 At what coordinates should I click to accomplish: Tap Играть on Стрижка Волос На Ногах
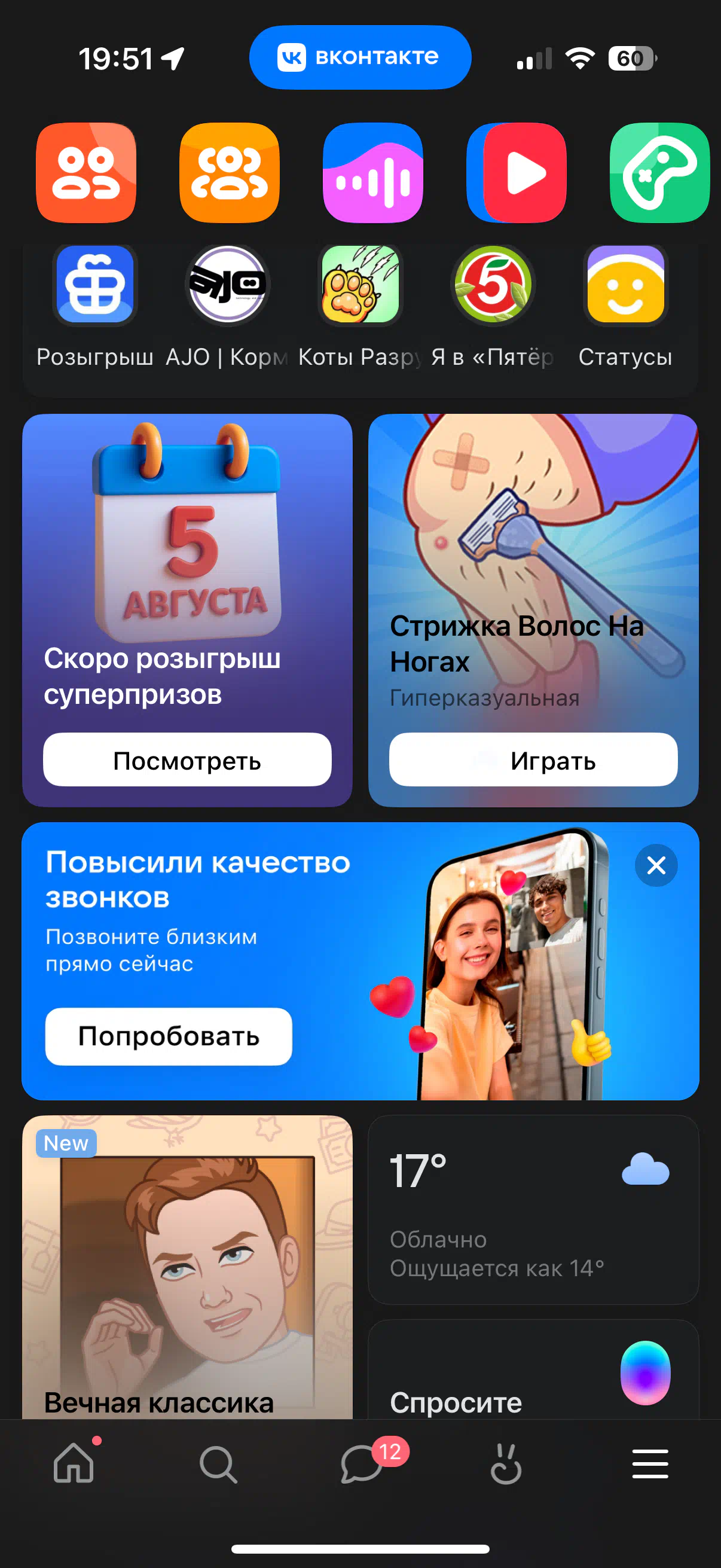(534, 759)
